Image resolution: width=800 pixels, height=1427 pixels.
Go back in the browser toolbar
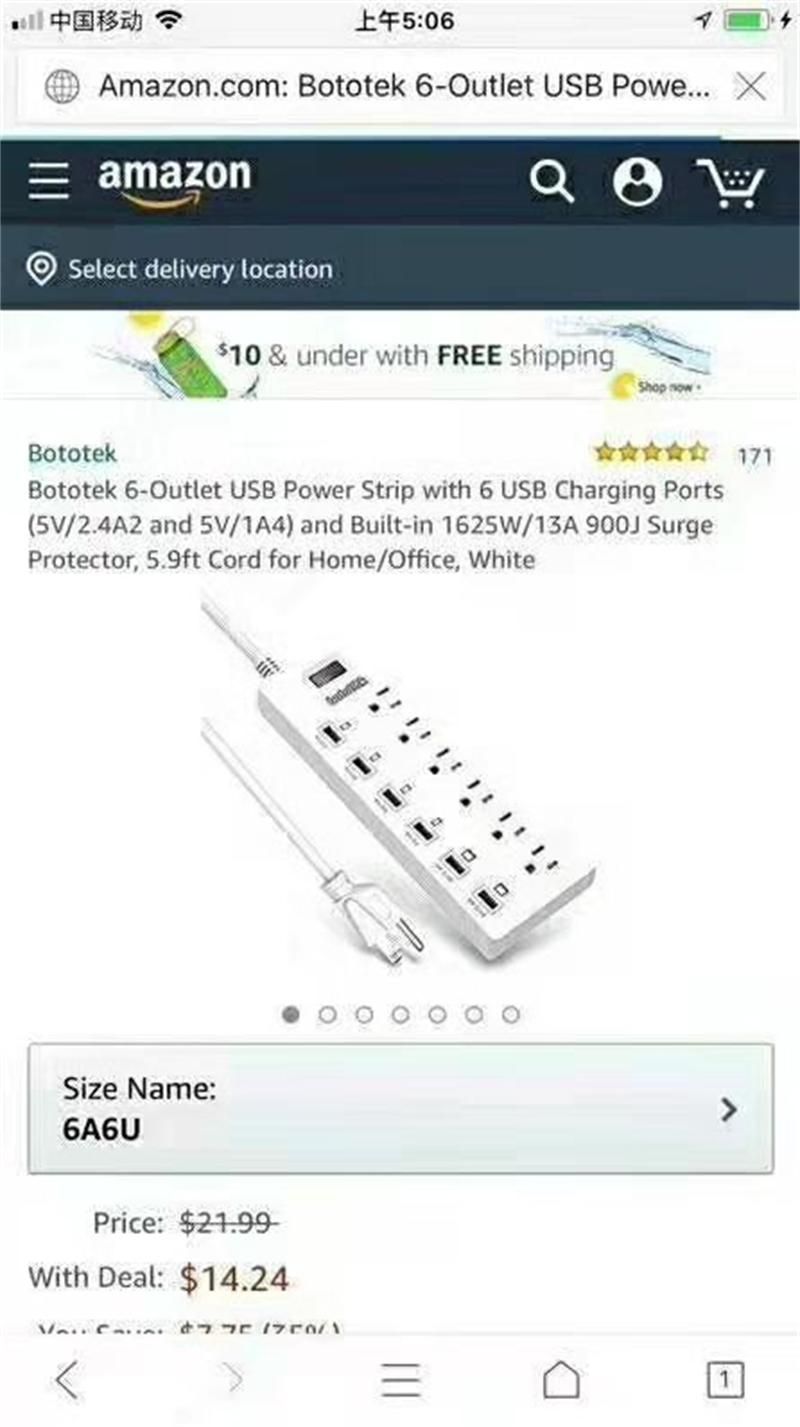67,1380
